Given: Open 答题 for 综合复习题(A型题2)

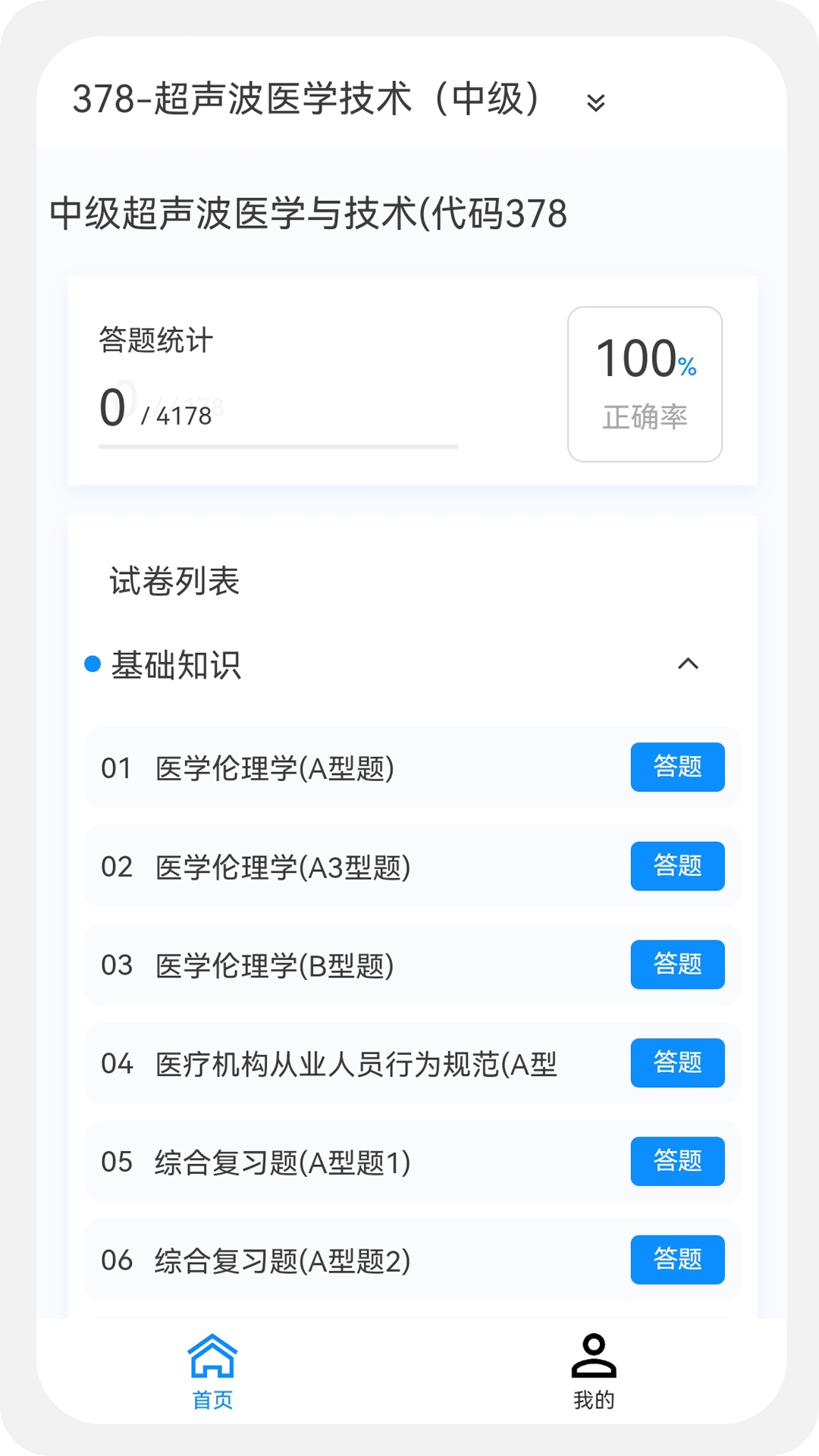Looking at the screenshot, I should click(677, 1260).
